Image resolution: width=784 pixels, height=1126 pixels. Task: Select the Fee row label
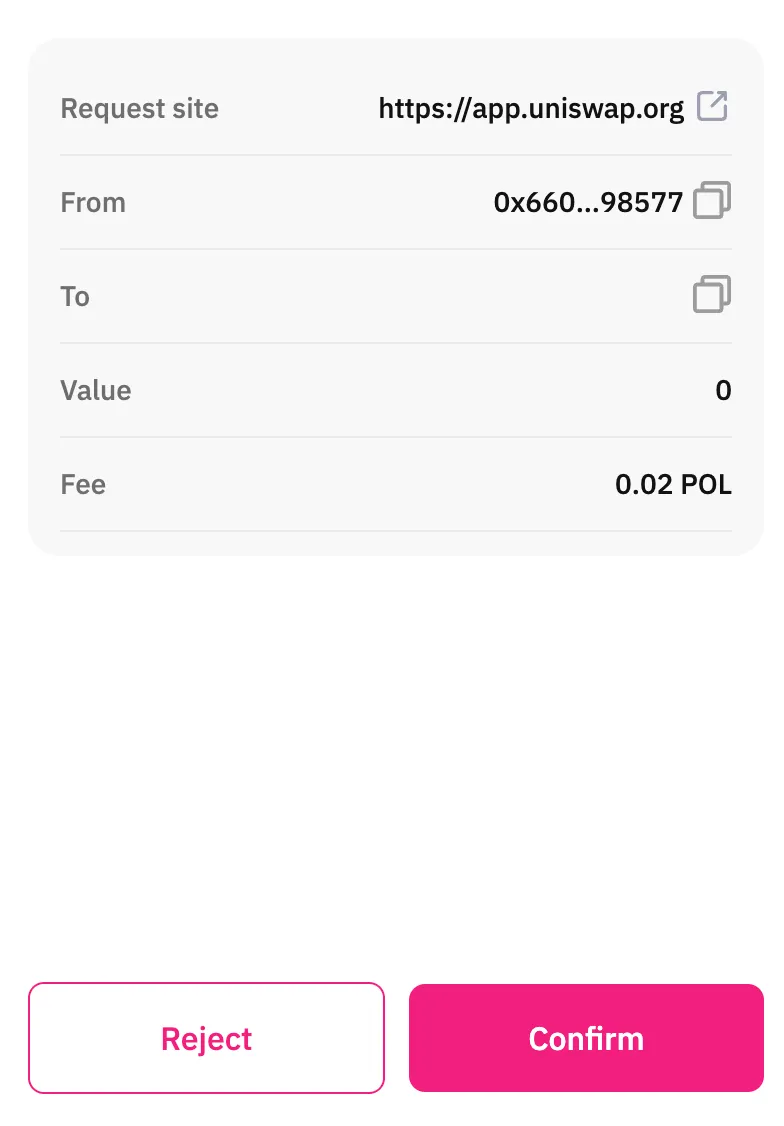click(82, 484)
